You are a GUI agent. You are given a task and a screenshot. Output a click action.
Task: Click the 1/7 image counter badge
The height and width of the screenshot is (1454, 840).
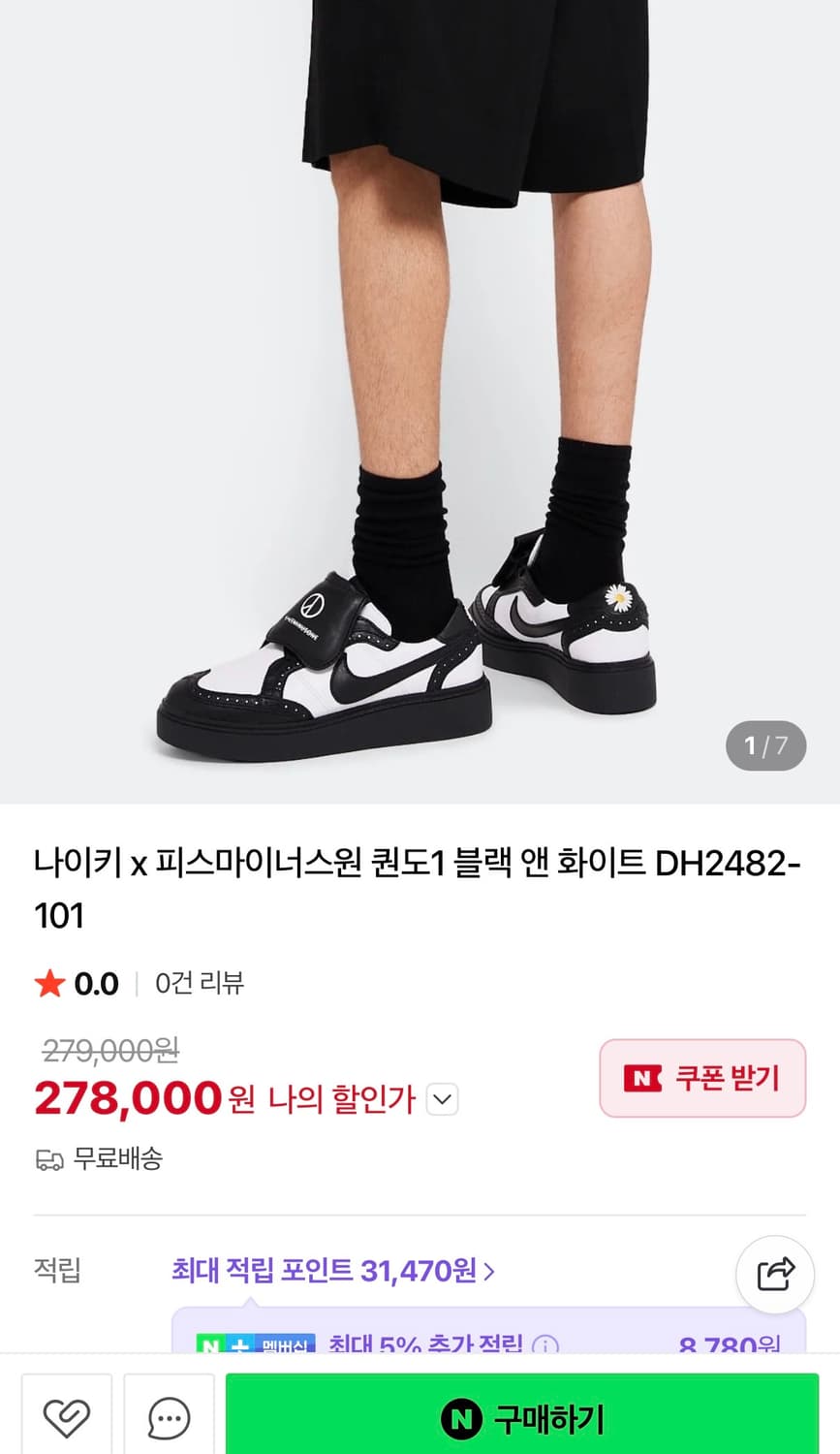click(x=766, y=744)
